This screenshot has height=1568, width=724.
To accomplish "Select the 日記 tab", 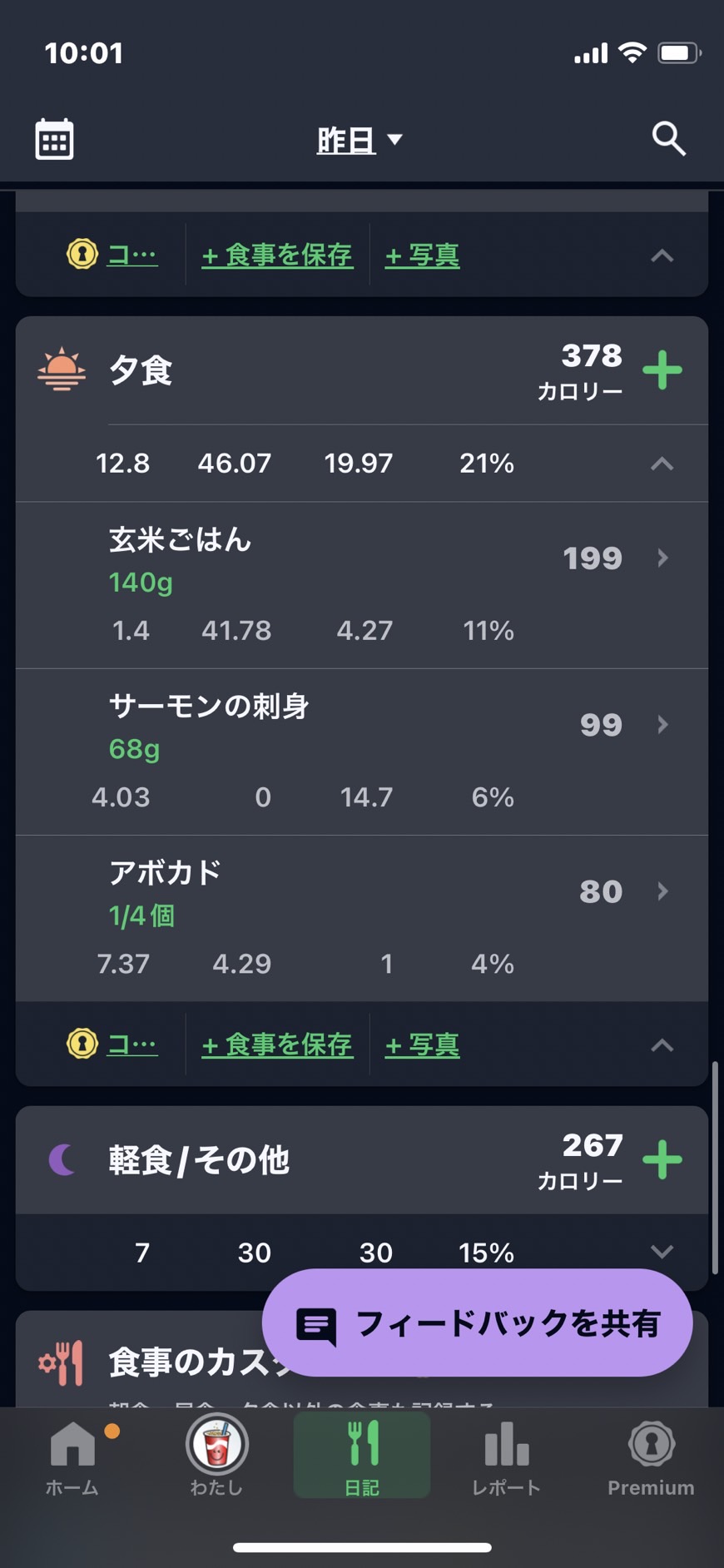I will [x=362, y=1456].
